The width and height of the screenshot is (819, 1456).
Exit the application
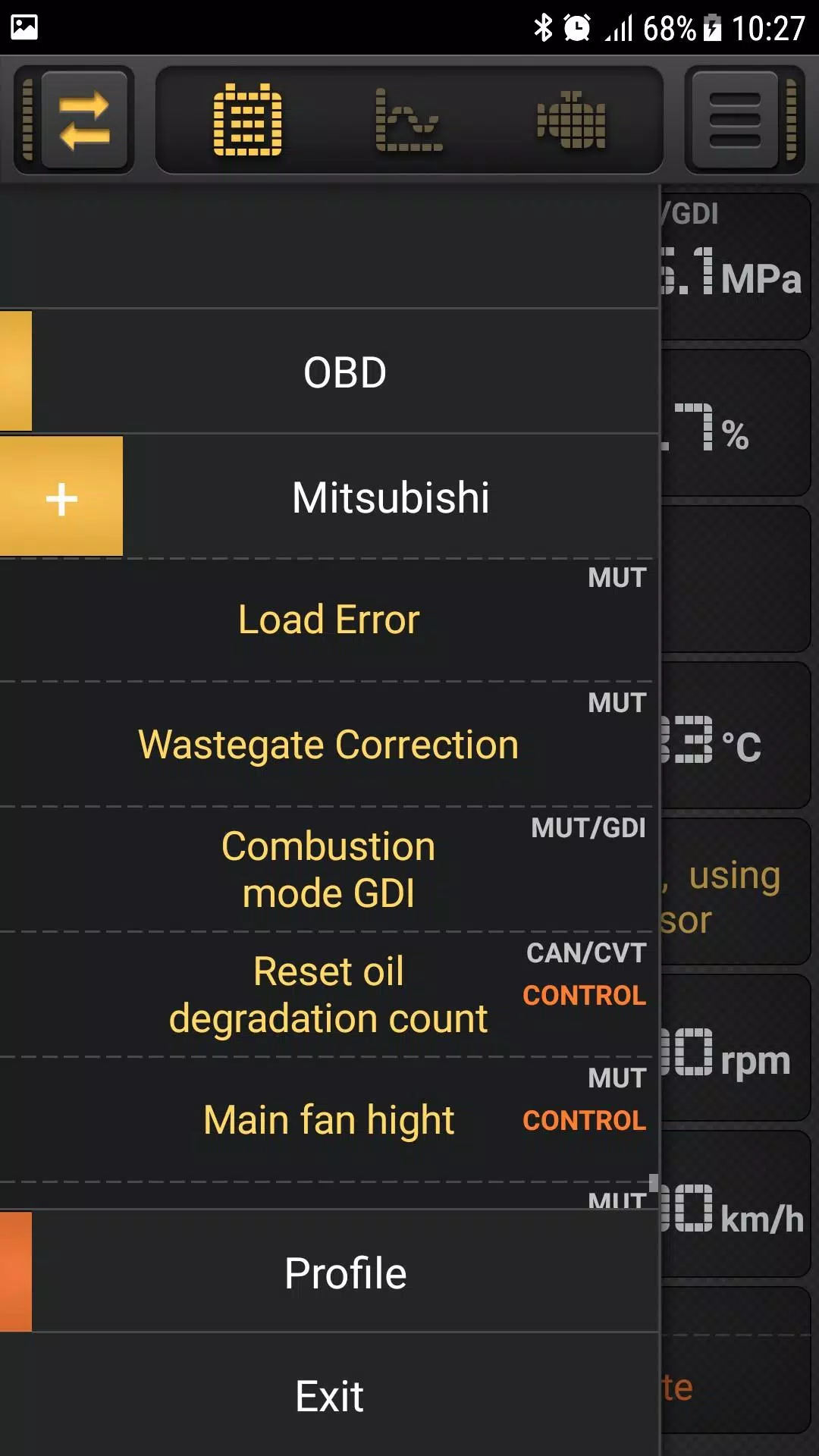click(328, 1396)
